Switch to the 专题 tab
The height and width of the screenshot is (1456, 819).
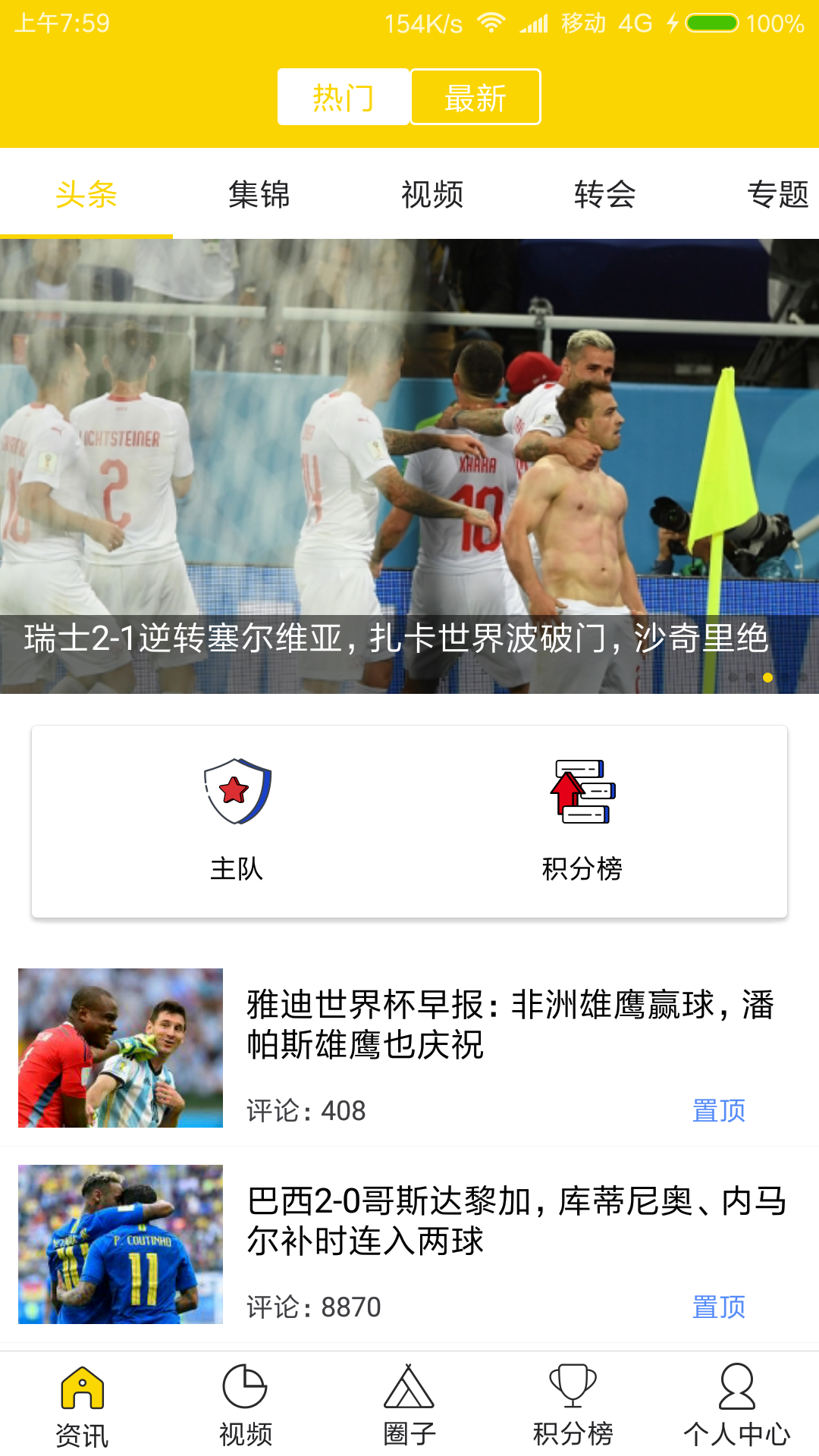777,194
